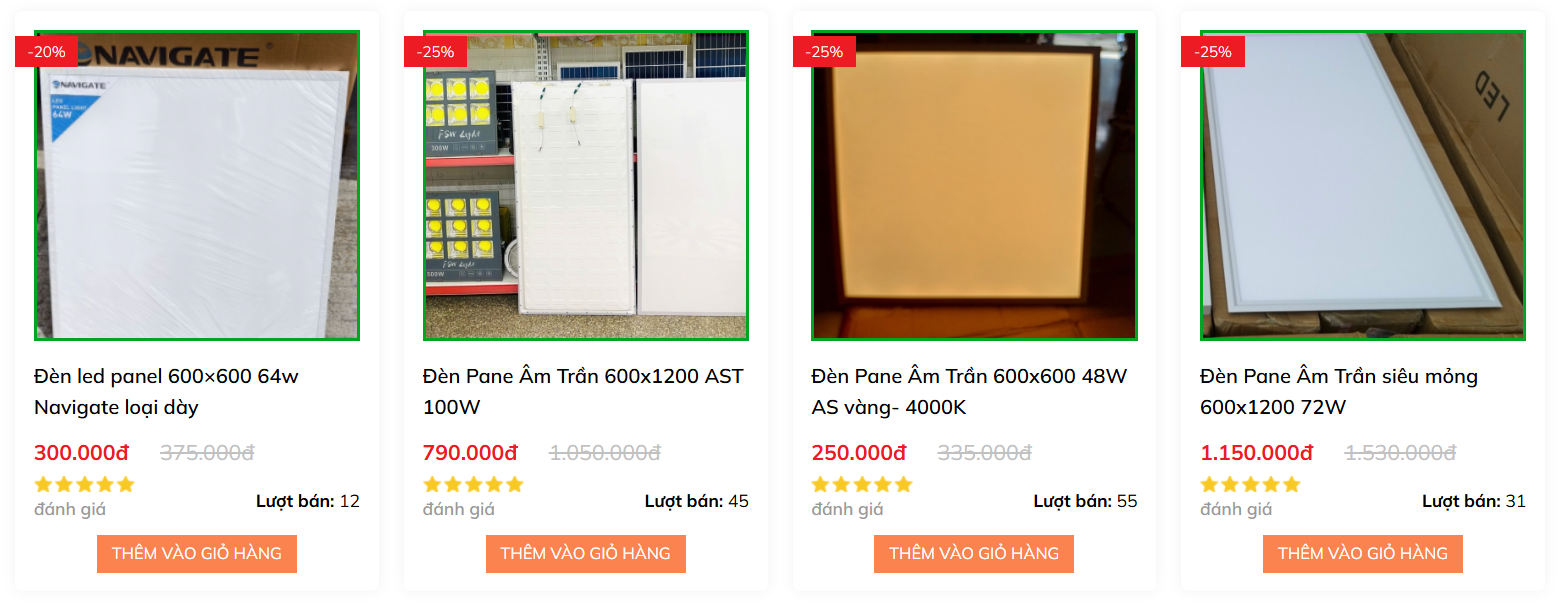This screenshot has width=1560, height=604.
Task: Open title link Đèn Pane Âm Trần 600x1200 AST
Action: coord(583,391)
